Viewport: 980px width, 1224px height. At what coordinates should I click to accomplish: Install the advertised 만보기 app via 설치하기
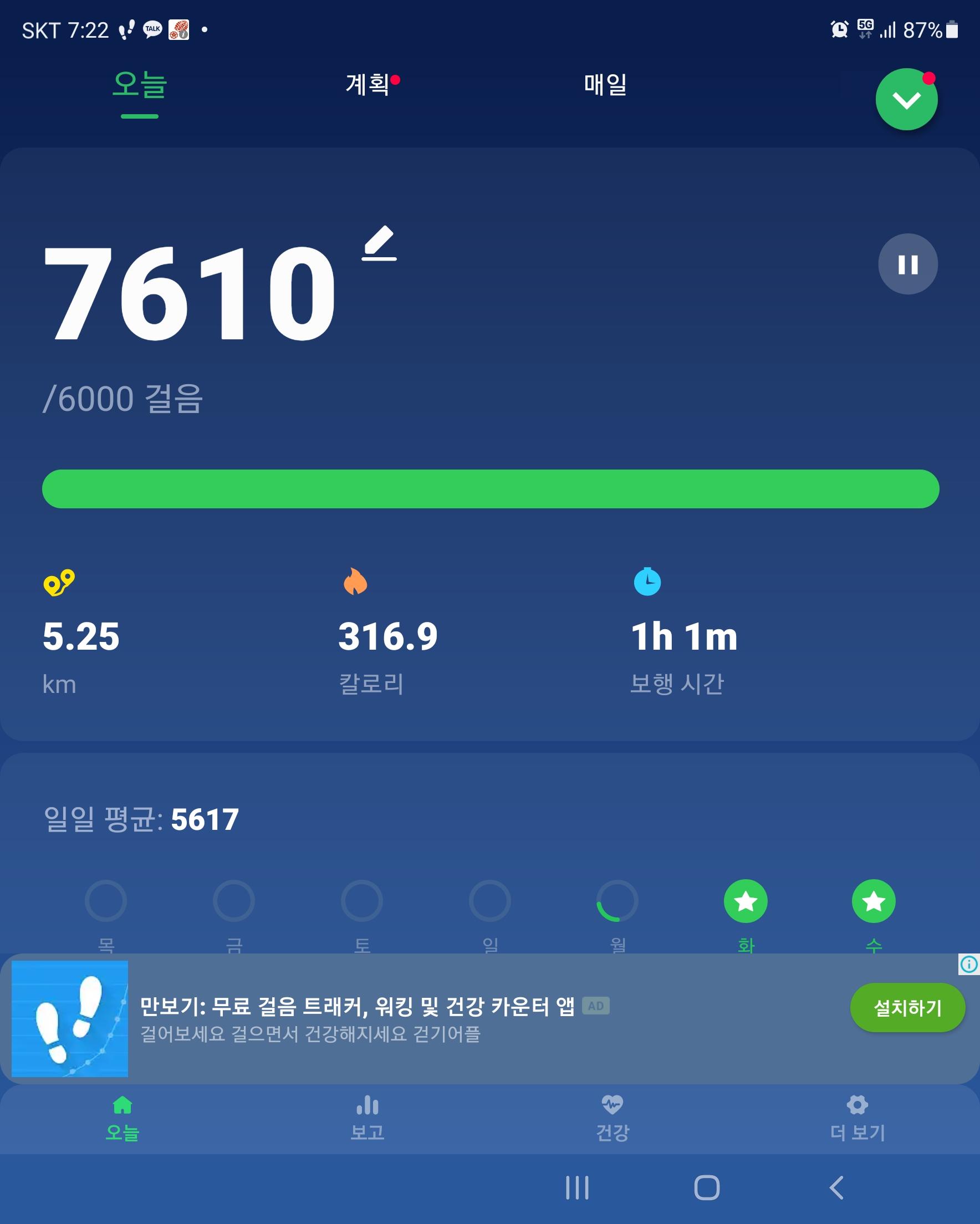click(x=907, y=1008)
